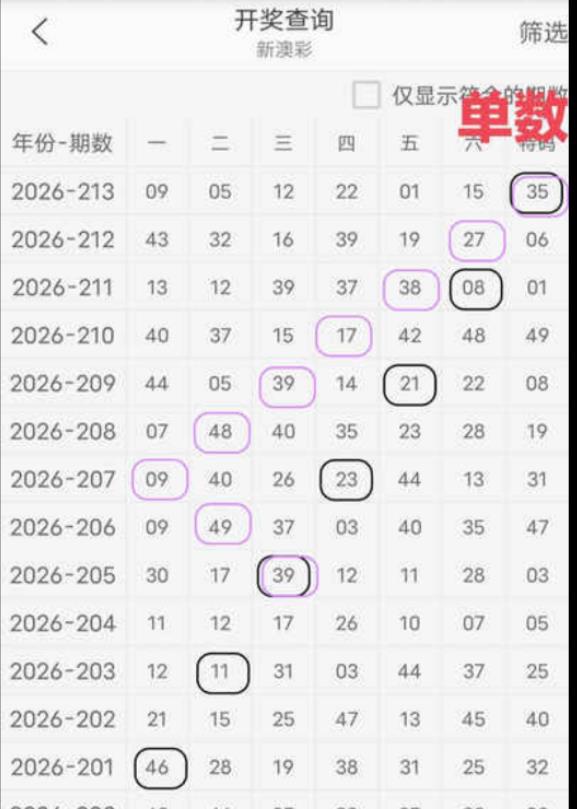
Task: Tap the back arrow at top left
Action: 40,32
